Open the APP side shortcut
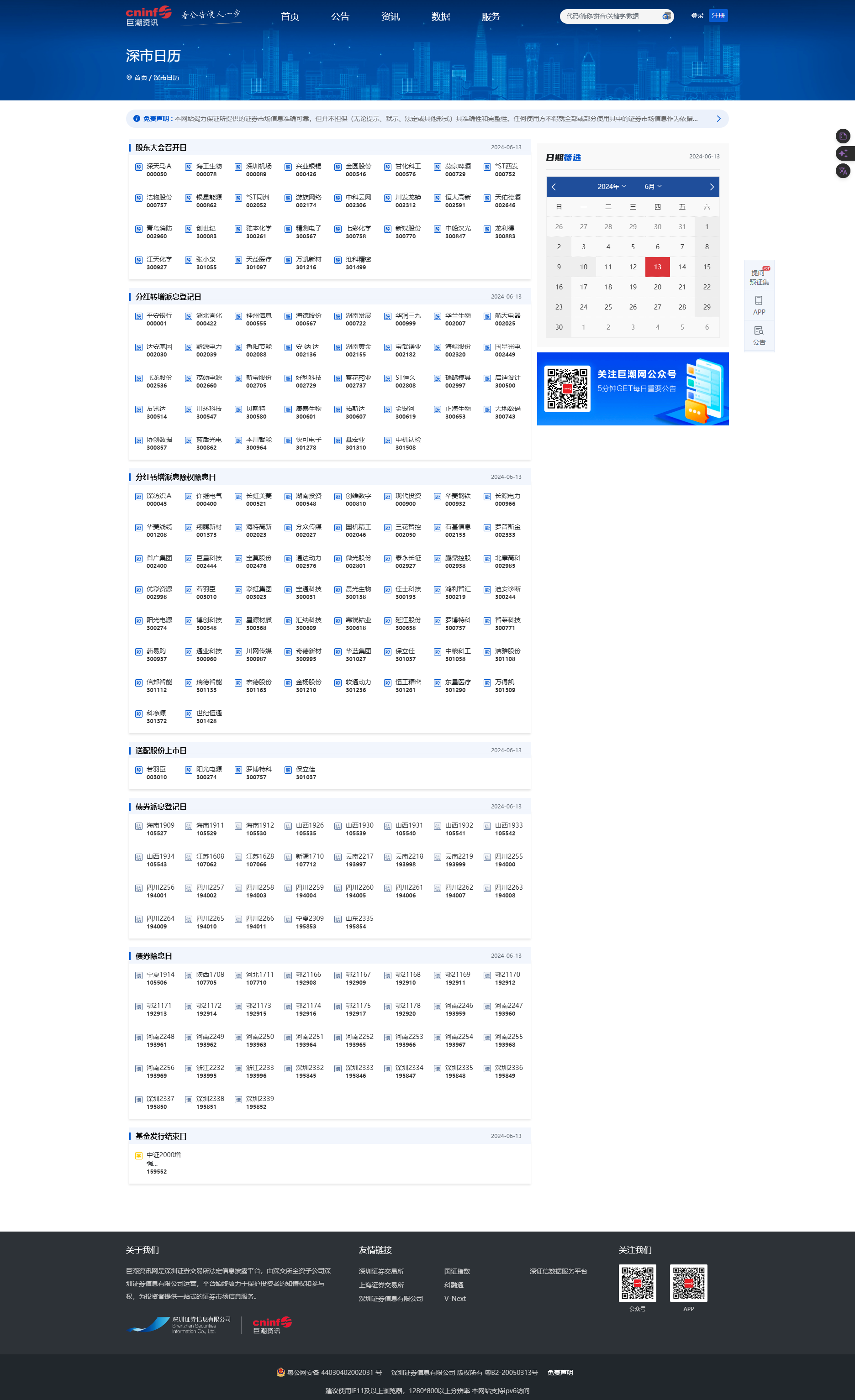Screen dimensions: 855x1400 [x=759, y=306]
